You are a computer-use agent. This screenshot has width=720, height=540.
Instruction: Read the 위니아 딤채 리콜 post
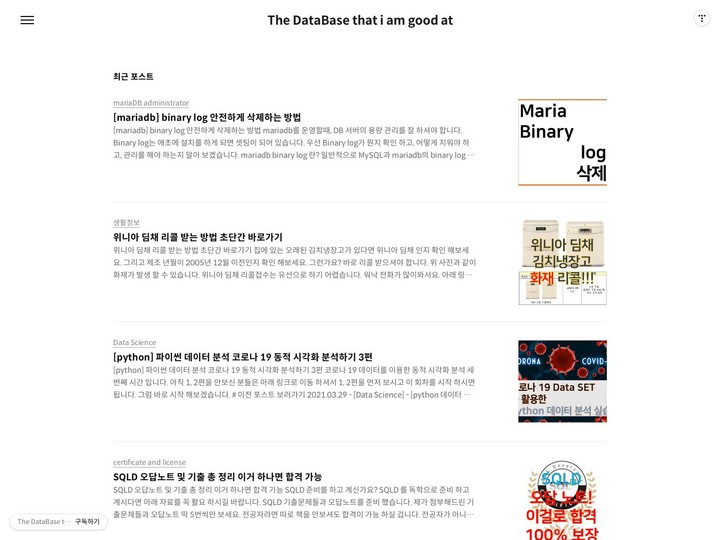point(198,237)
